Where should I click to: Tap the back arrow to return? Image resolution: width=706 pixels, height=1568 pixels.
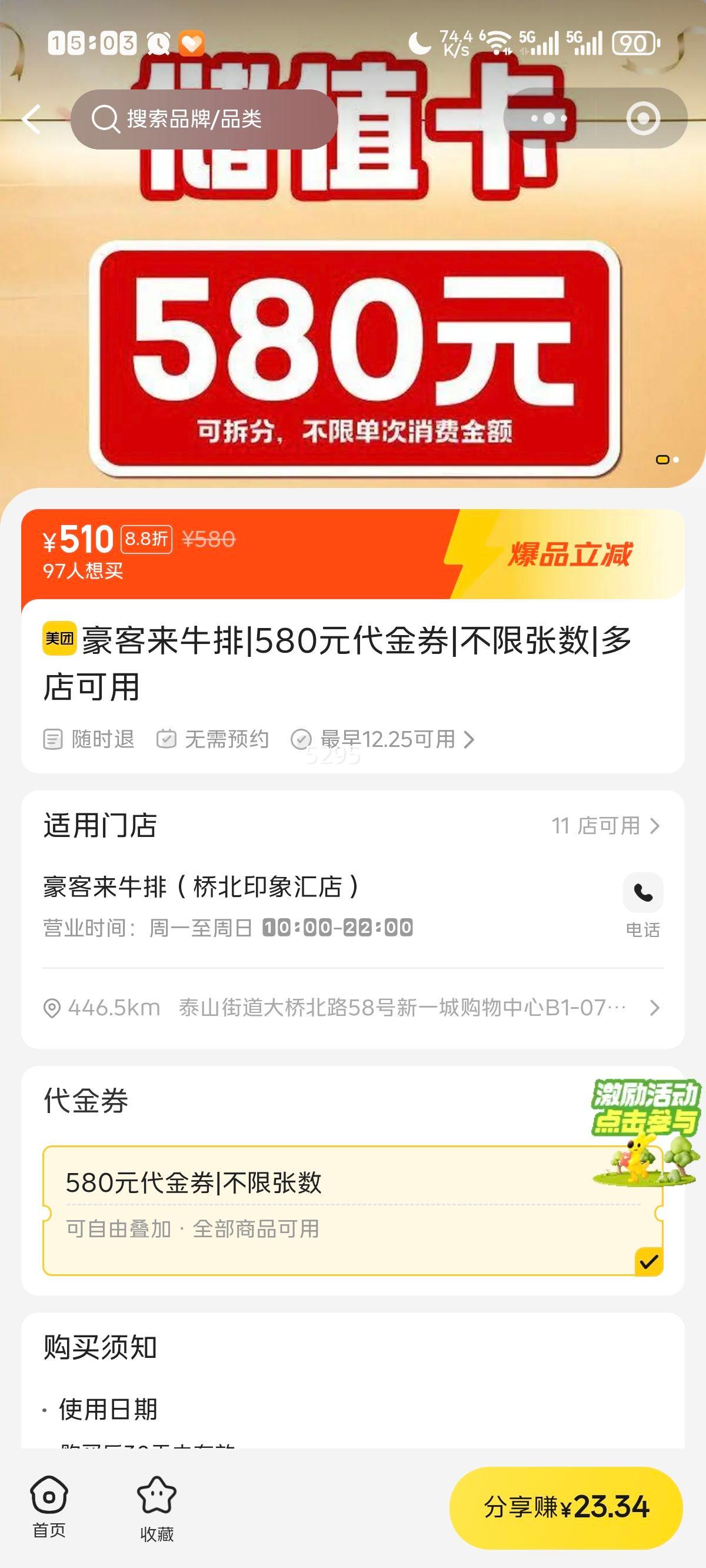(34, 118)
